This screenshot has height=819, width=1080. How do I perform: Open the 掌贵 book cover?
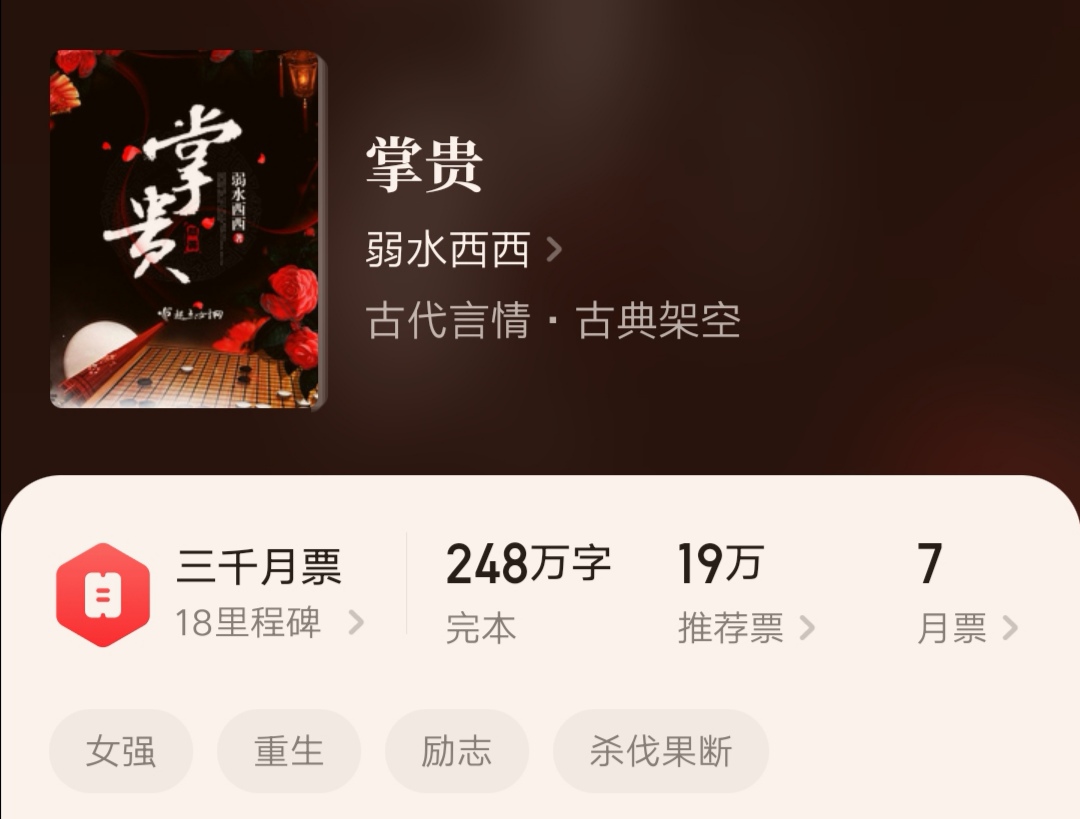pos(188,229)
